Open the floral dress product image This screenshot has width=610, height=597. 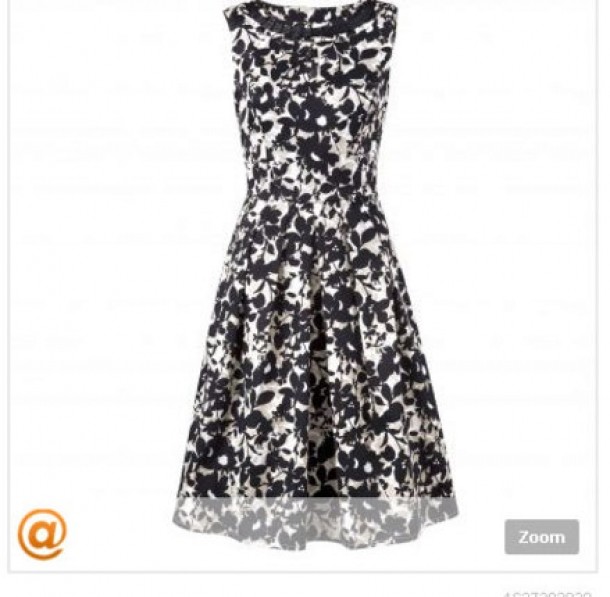click(315, 270)
